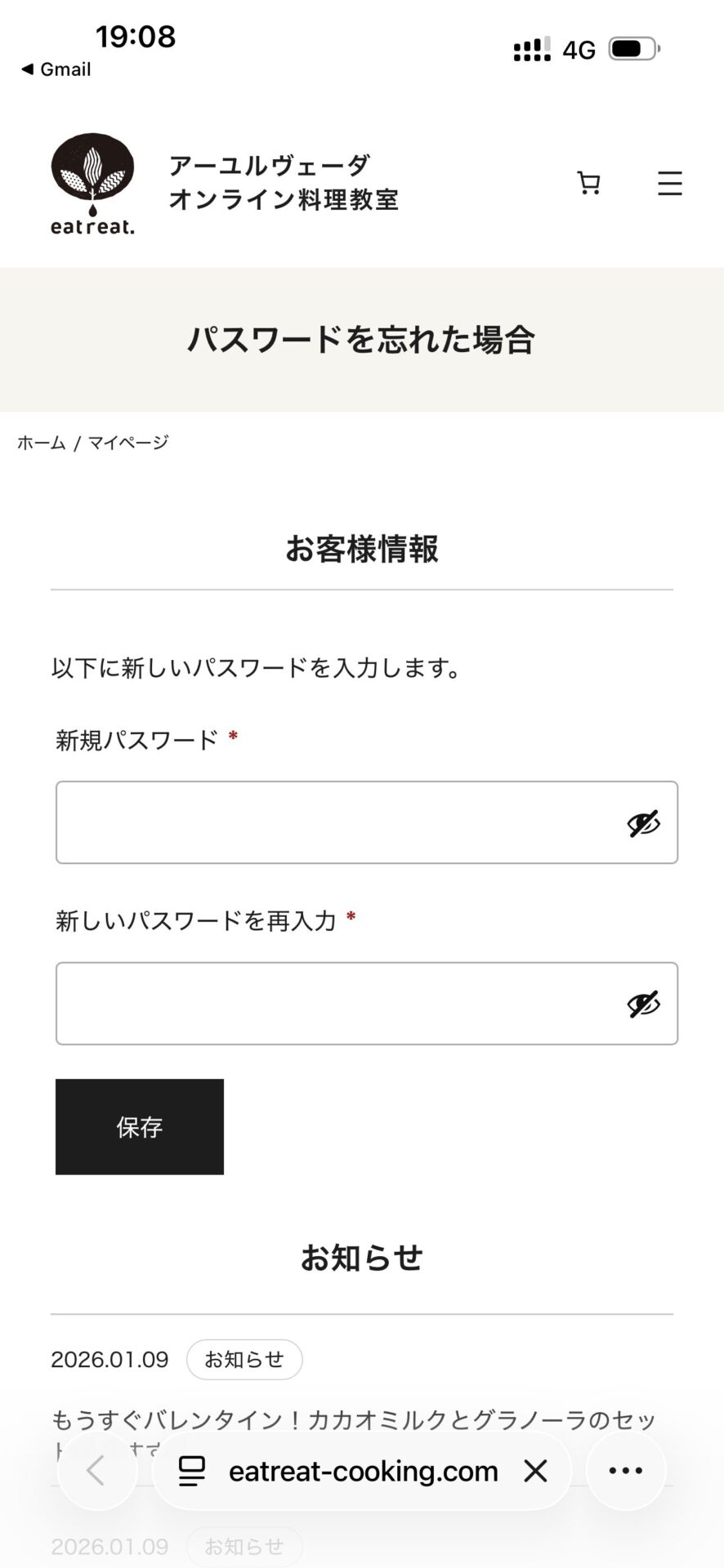This screenshot has width=724, height=1568.
Task: Focus the 新規パスワード field
Action: tap(335, 822)
